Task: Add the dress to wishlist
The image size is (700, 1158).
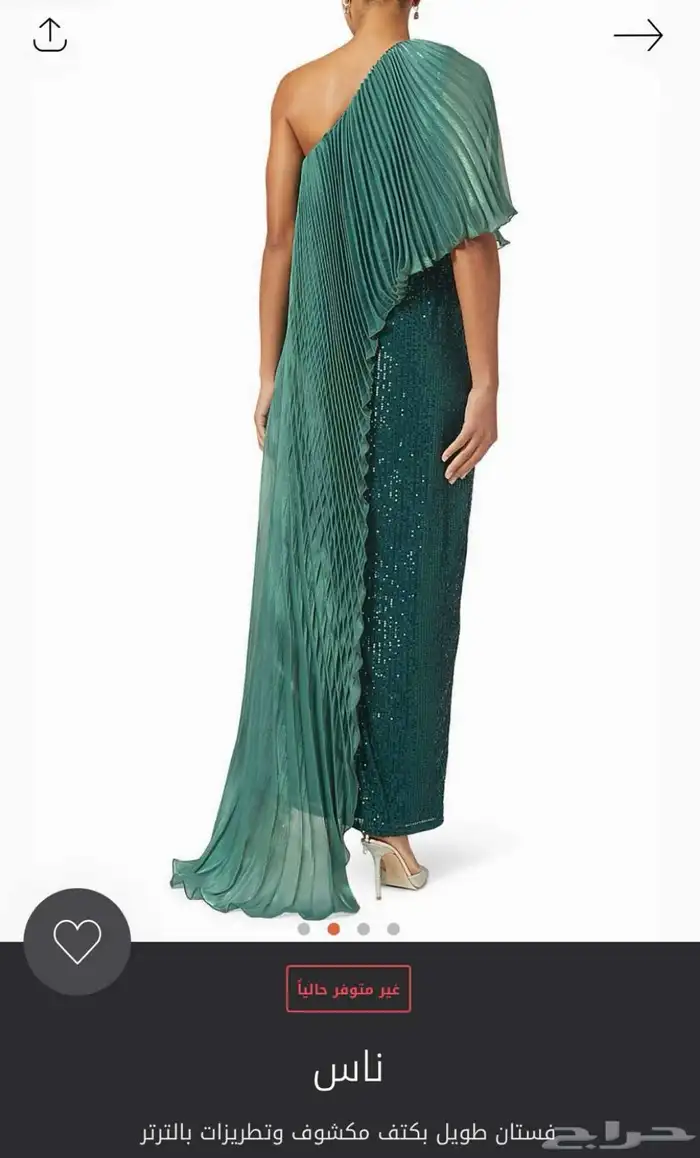Action: 77,941
